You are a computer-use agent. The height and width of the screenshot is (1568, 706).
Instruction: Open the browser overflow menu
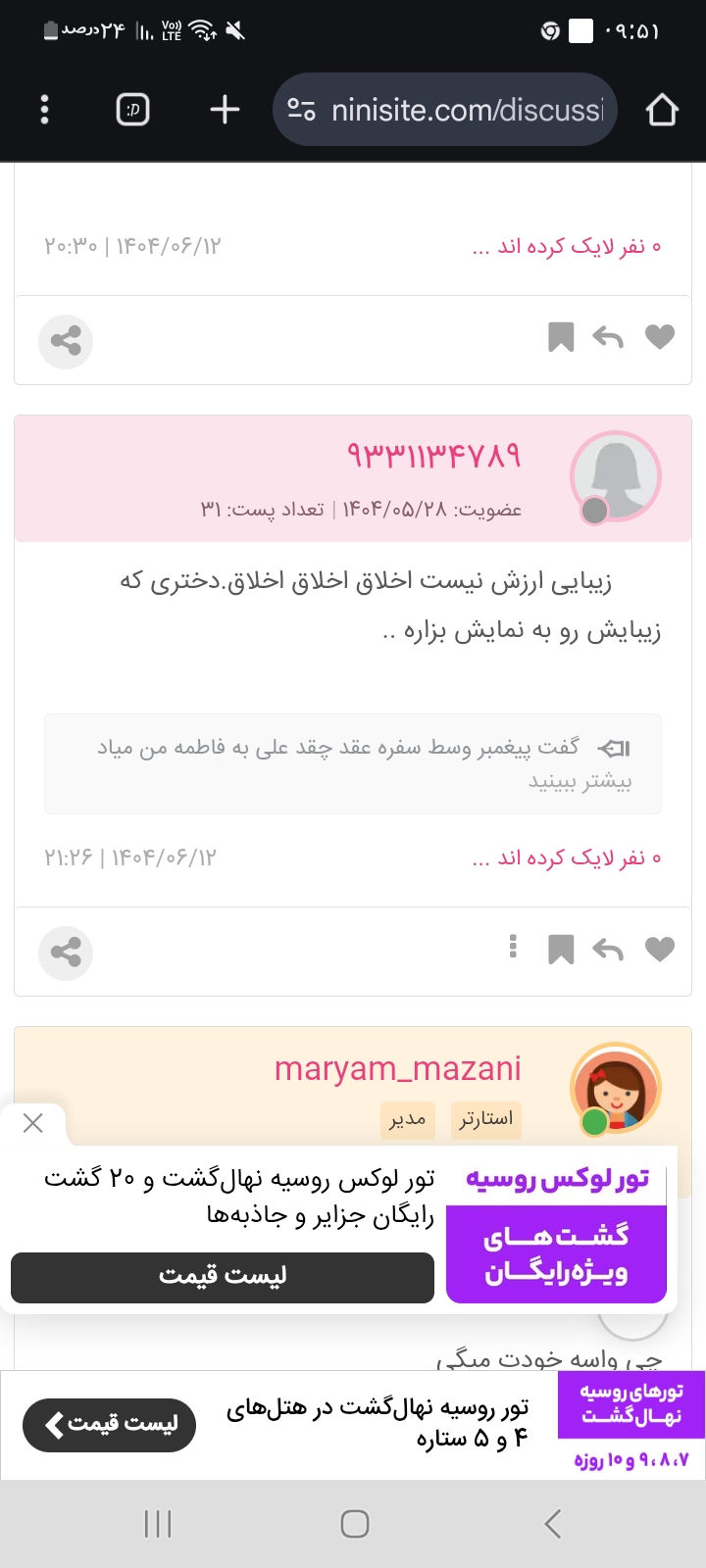44,110
